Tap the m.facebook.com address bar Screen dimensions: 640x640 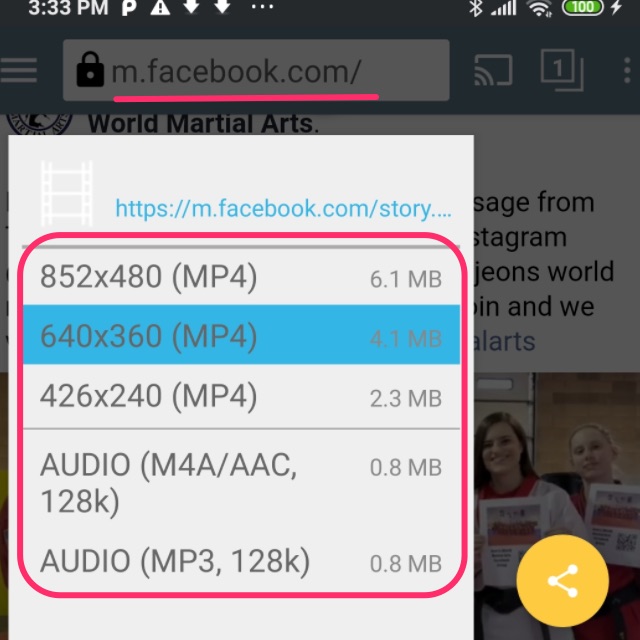(256, 70)
